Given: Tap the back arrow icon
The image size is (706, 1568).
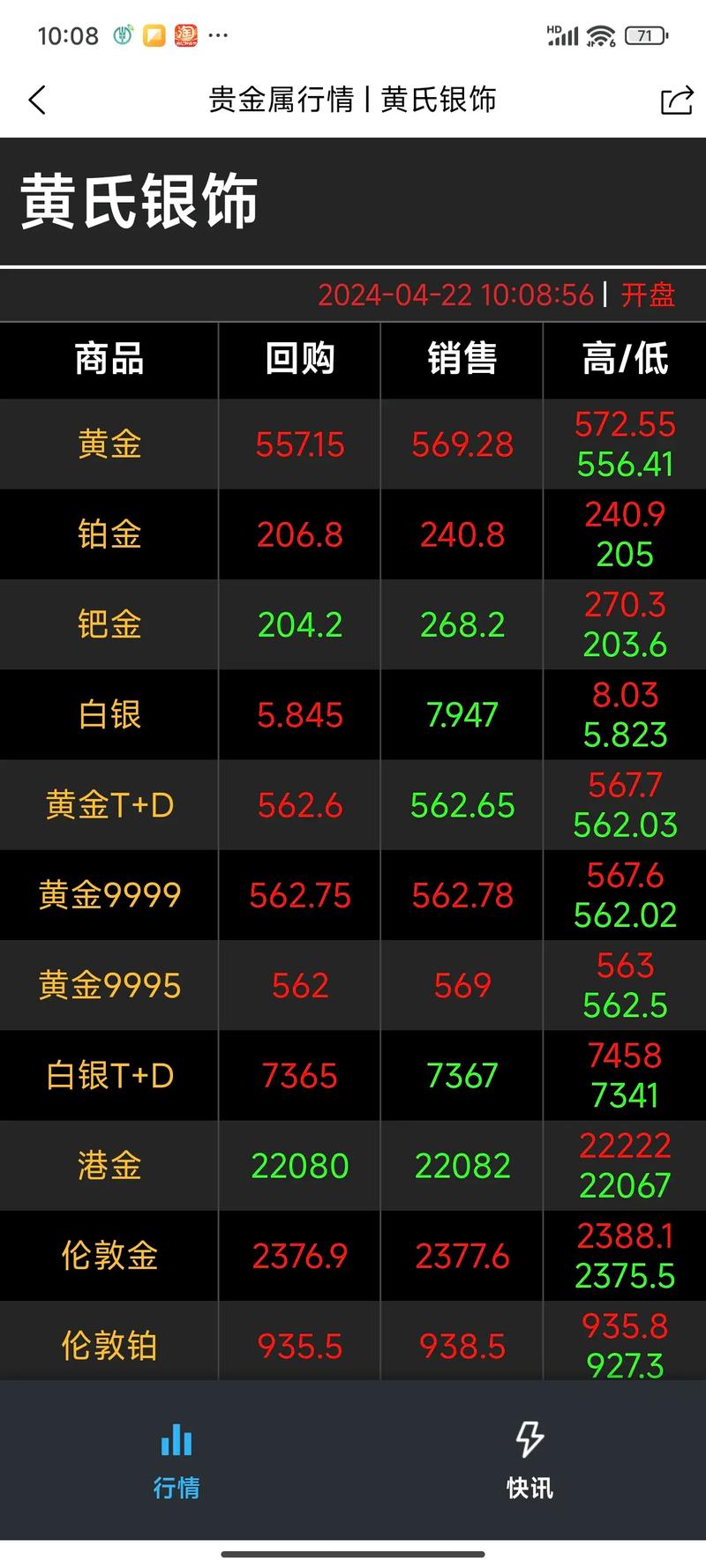Looking at the screenshot, I should coord(37,101).
